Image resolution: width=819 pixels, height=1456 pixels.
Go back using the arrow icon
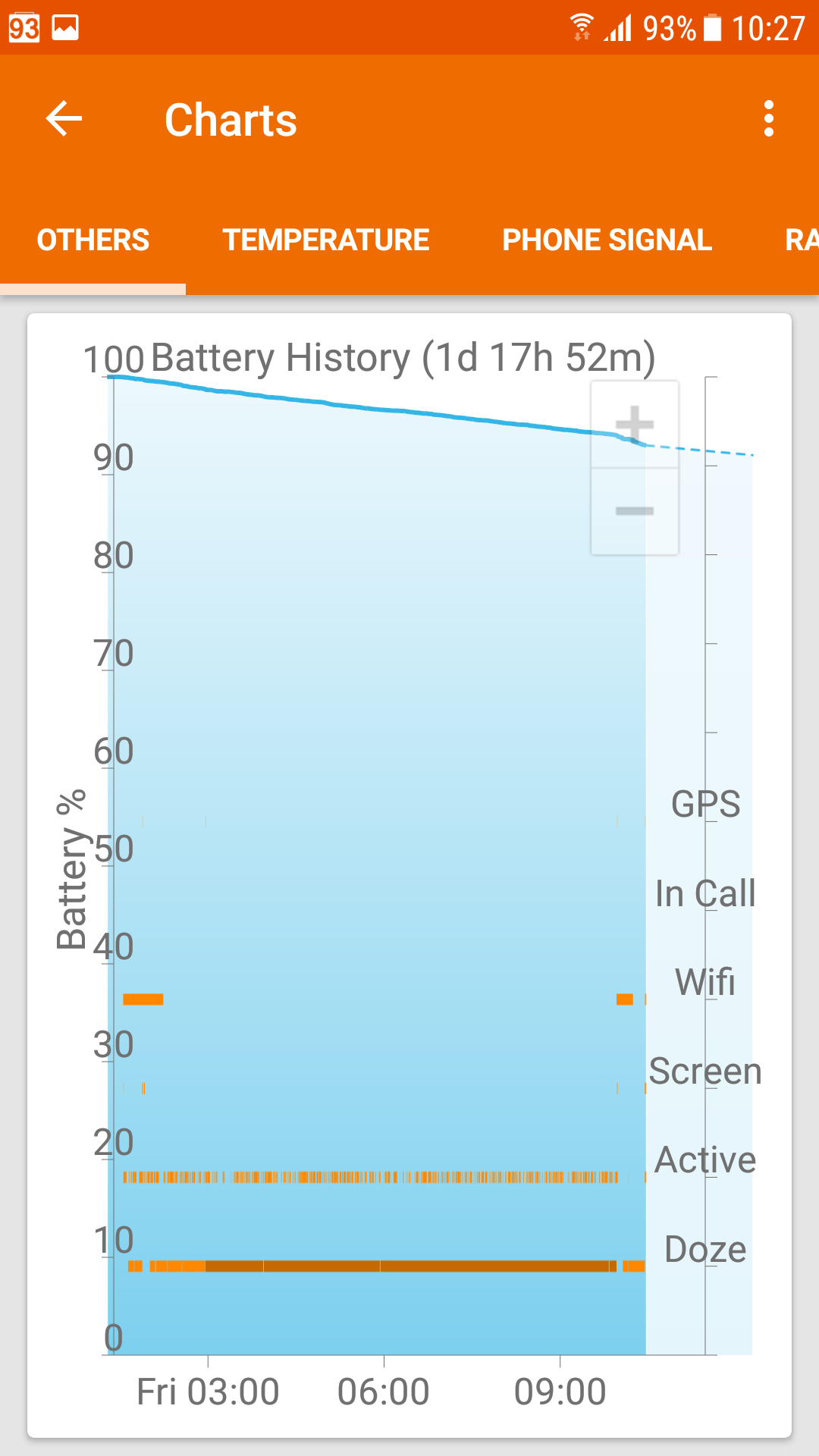(x=64, y=119)
